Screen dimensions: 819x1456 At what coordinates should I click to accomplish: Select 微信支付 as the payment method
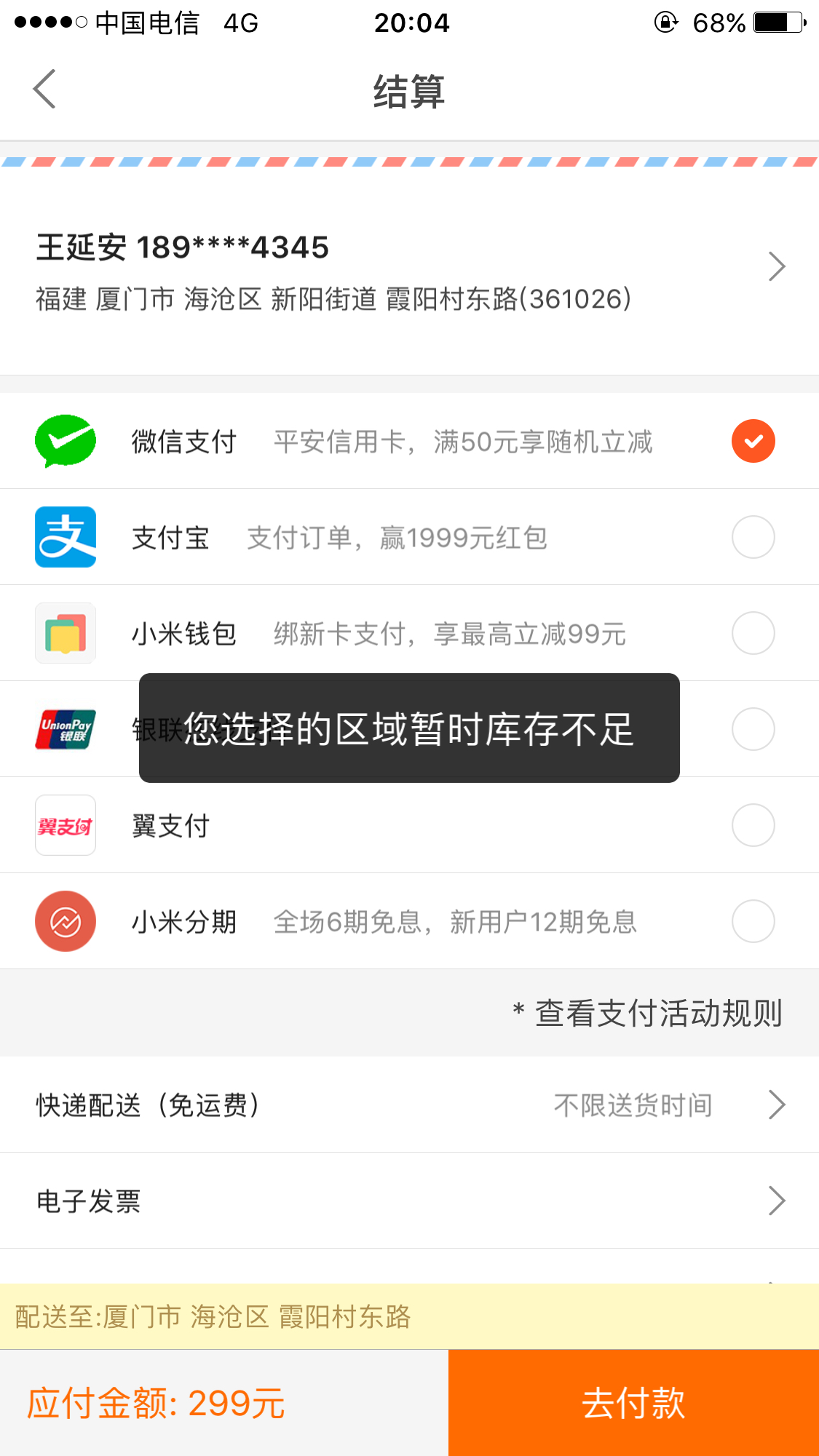[753, 441]
